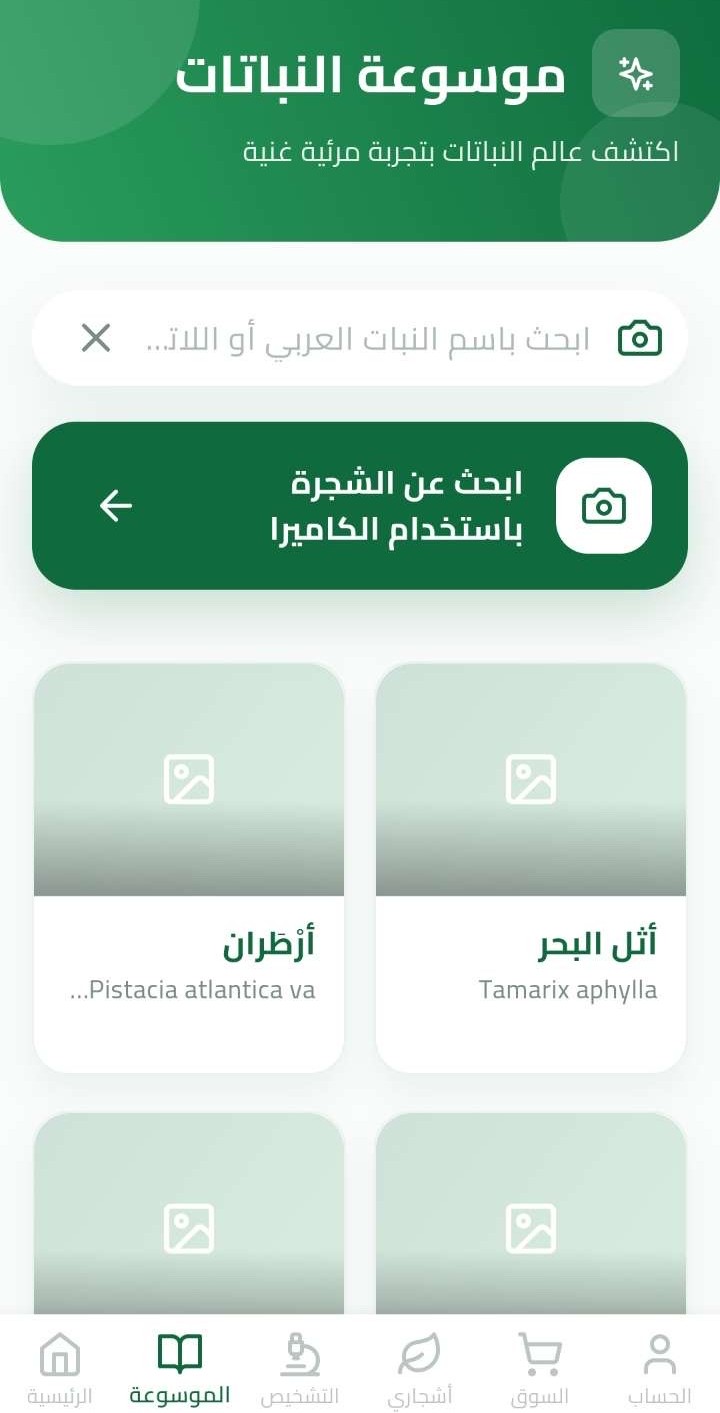Select the sparkle icon near the page title
The height and width of the screenshot is (1413, 720).
(x=637, y=72)
